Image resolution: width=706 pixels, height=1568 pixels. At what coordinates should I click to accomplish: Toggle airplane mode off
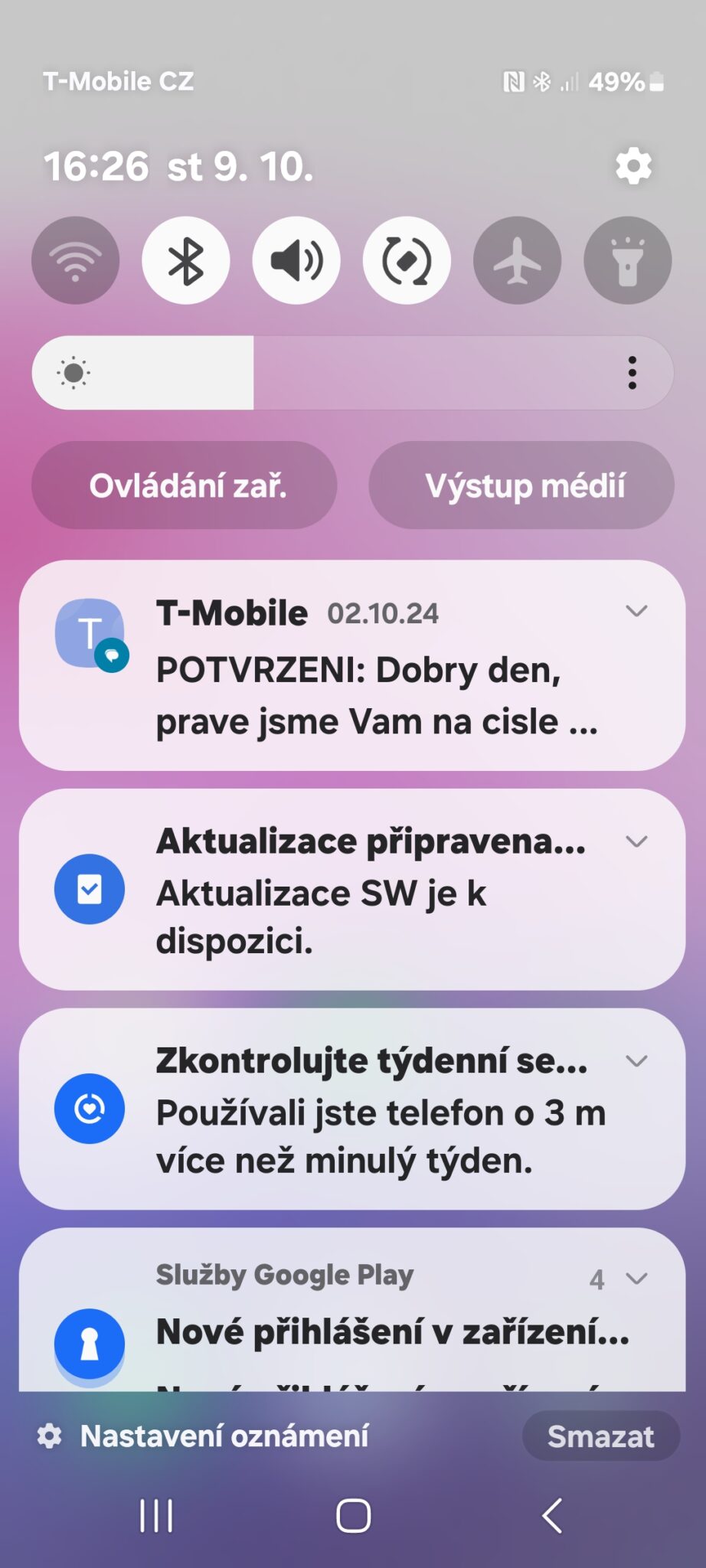click(x=517, y=260)
